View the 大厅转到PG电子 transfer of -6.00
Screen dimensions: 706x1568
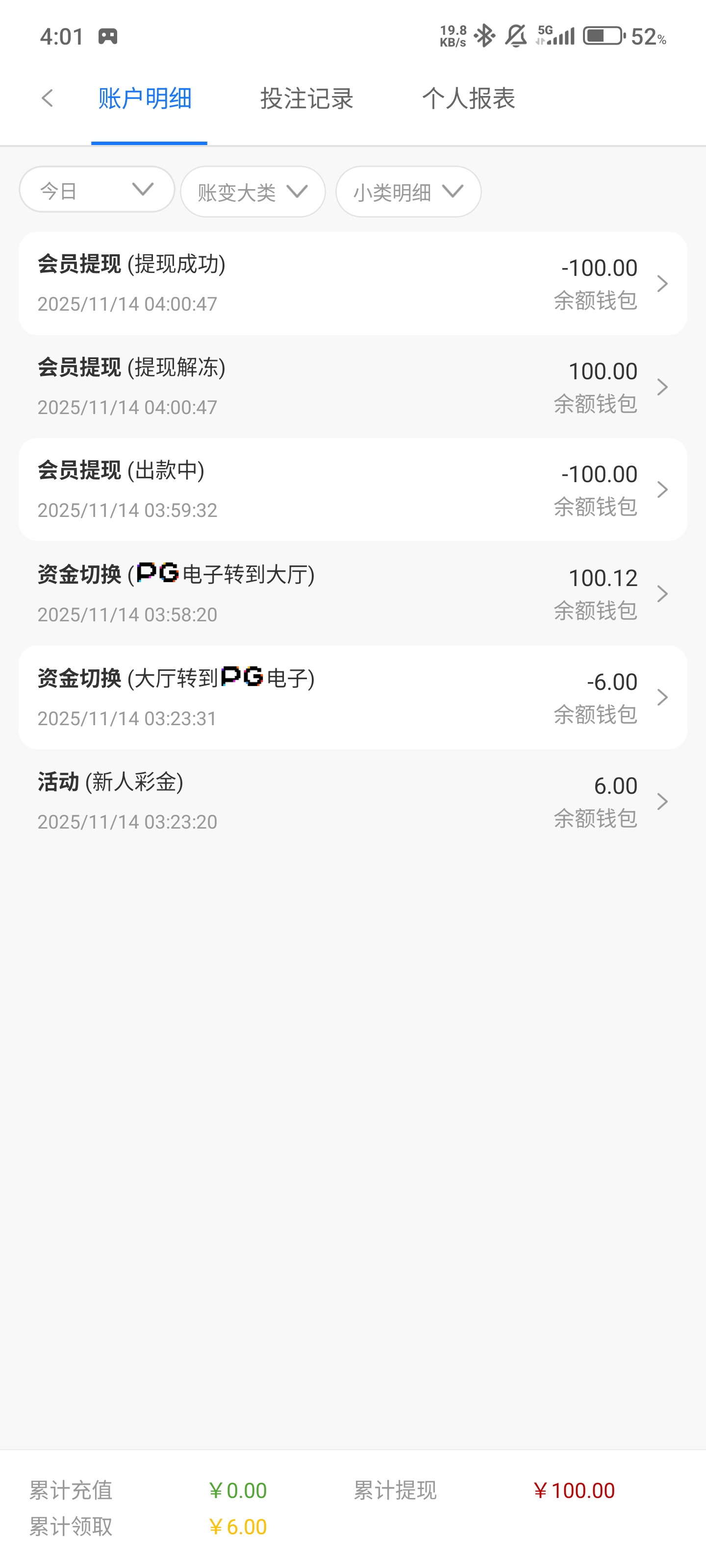click(353, 697)
